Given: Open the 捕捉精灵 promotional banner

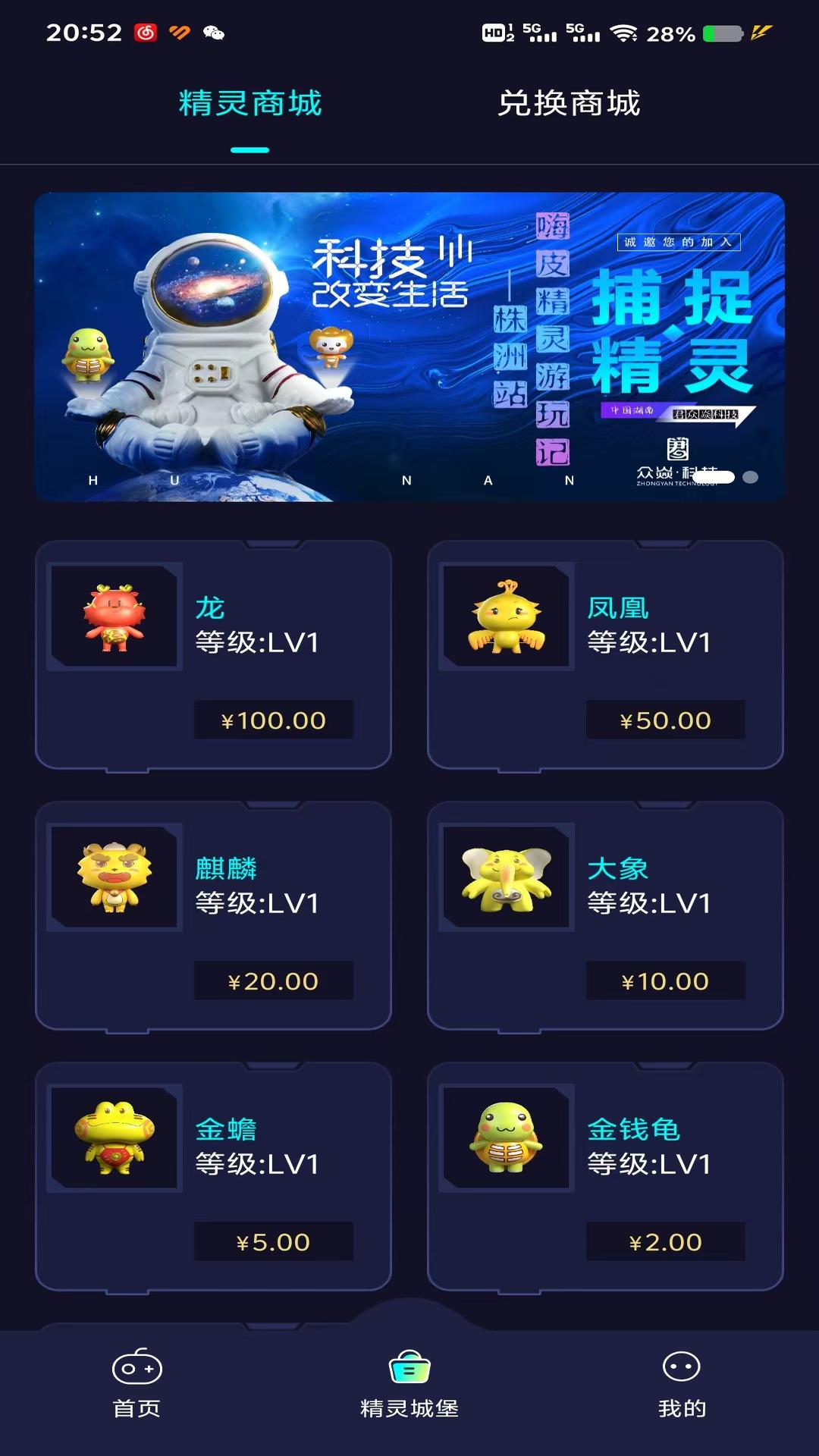Looking at the screenshot, I should coord(409,347).
